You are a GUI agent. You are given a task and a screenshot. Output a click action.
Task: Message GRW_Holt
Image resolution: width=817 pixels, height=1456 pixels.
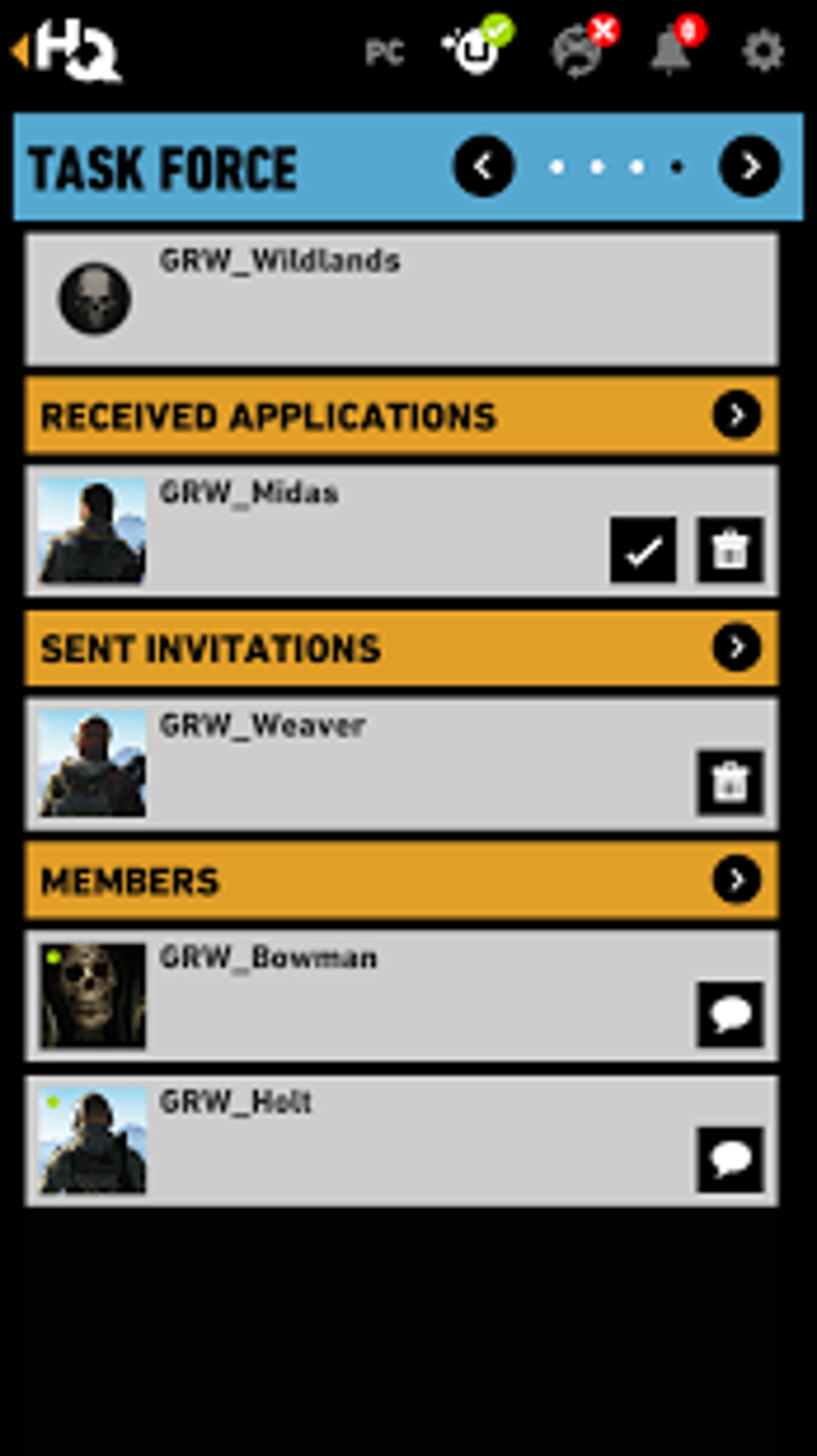click(730, 1160)
